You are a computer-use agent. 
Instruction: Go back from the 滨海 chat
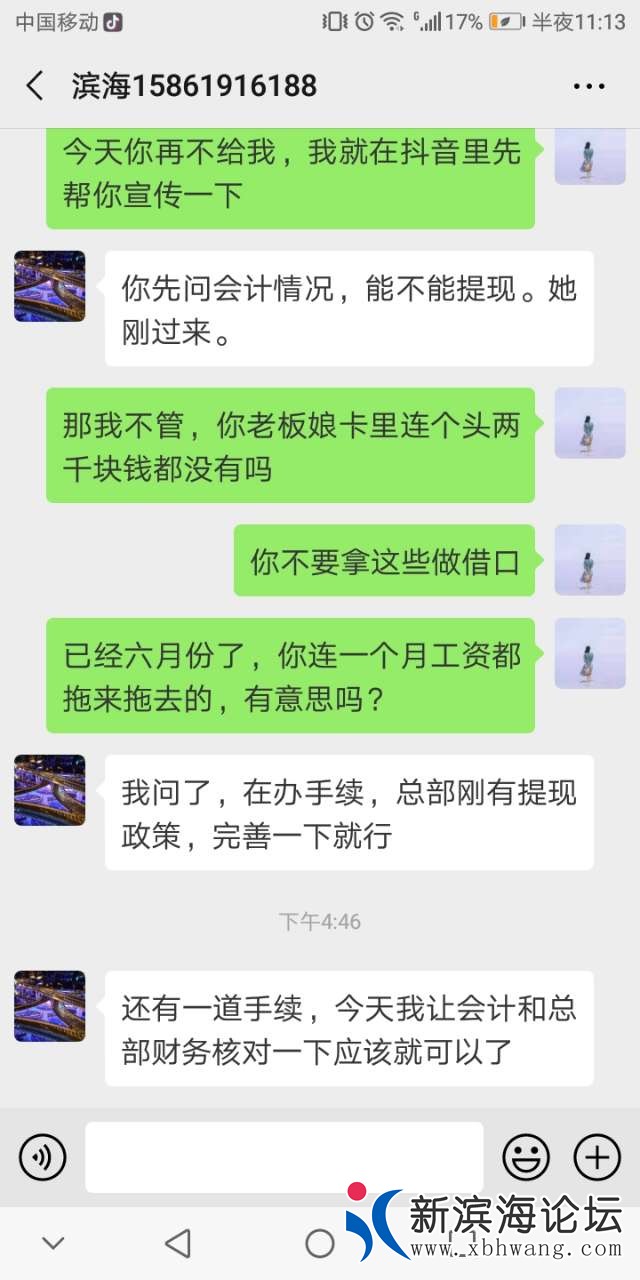35,86
